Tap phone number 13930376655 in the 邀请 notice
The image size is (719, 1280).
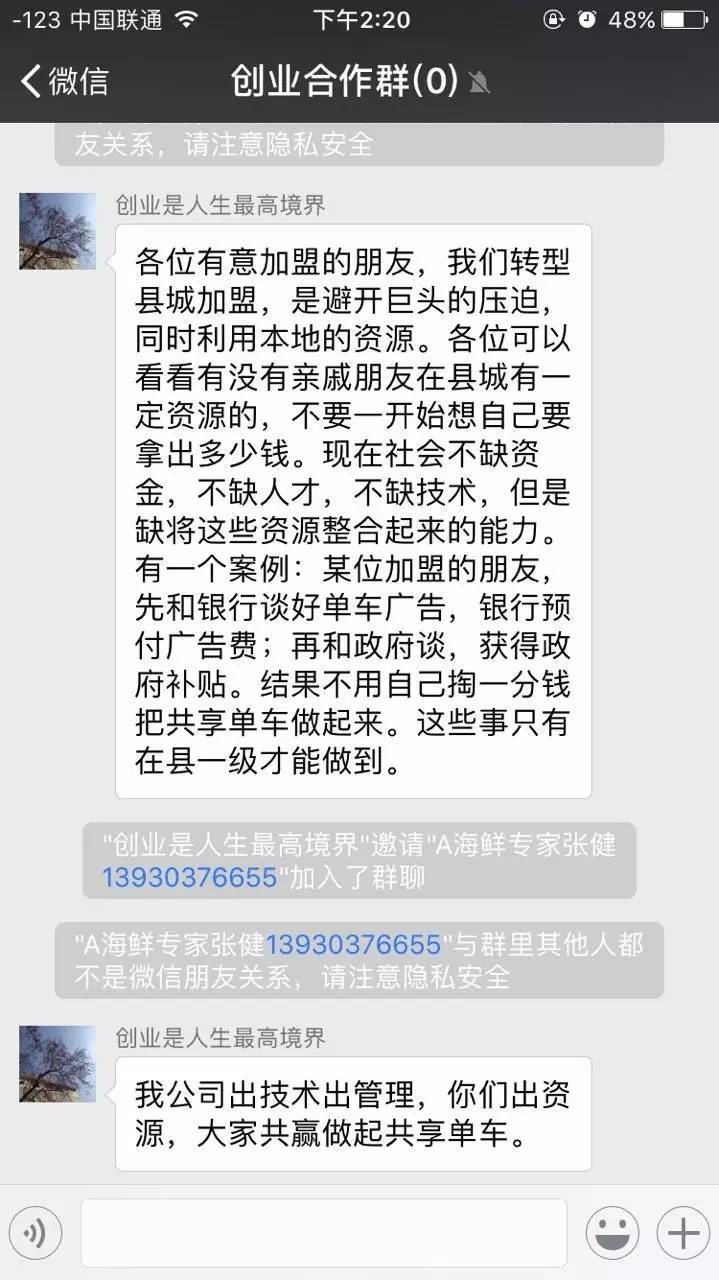click(x=189, y=877)
